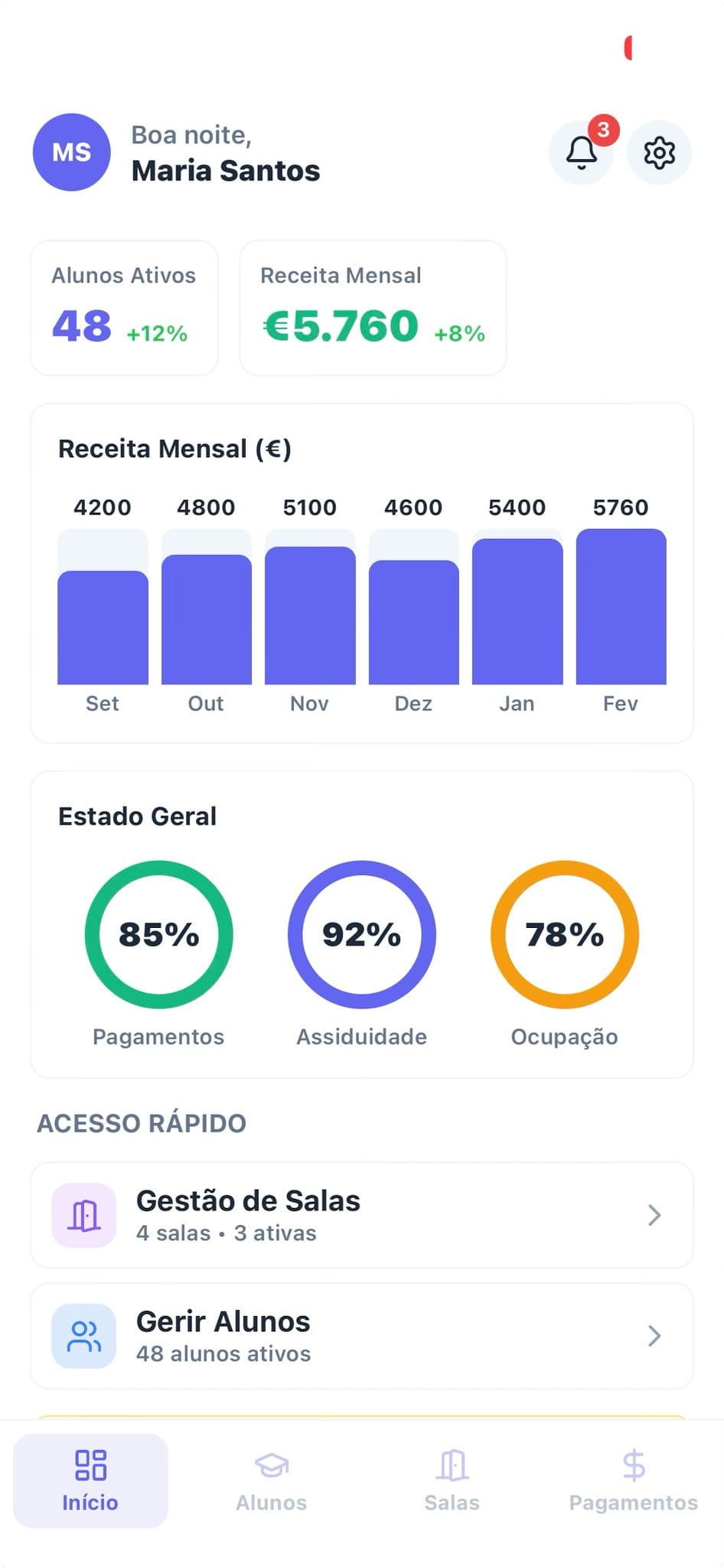The width and height of the screenshot is (724, 1568).
Task: Tap the Pagamentos 85% progress ring
Action: pyautogui.click(x=158, y=935)
